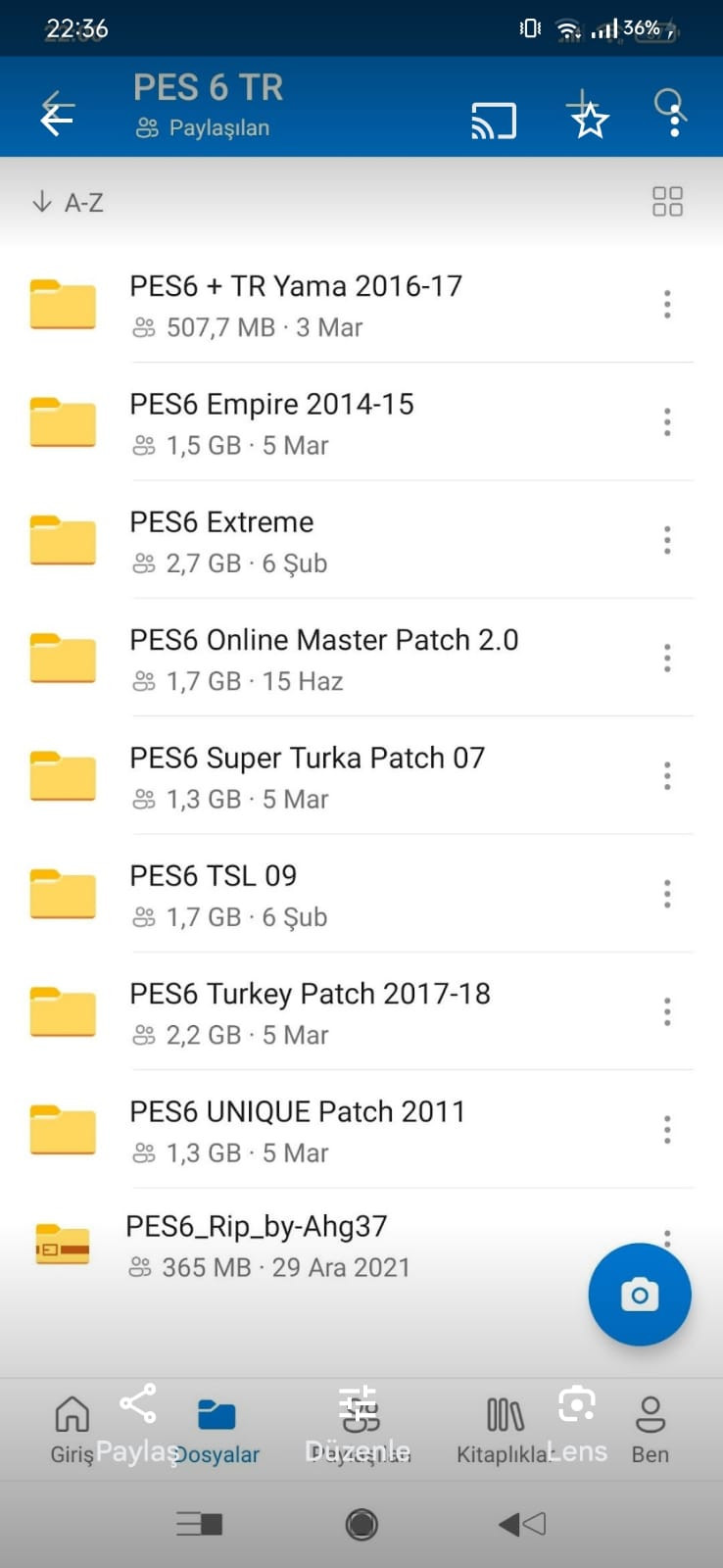
Task: Open PES6 Turkey Patch 2017-18 folder
Action: 310,1011
